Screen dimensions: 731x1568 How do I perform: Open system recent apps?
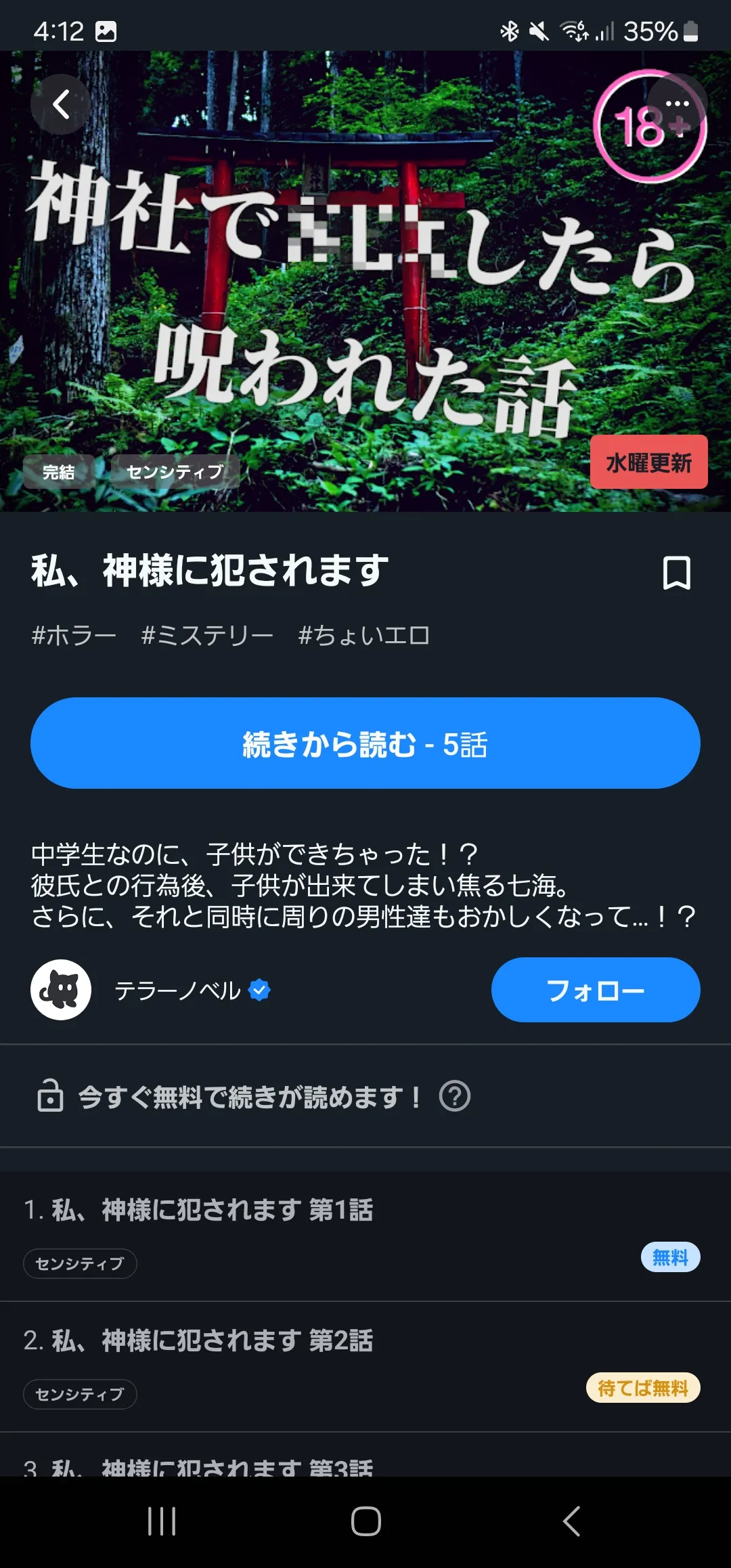pyautogui.click(x=162, y=1521)
